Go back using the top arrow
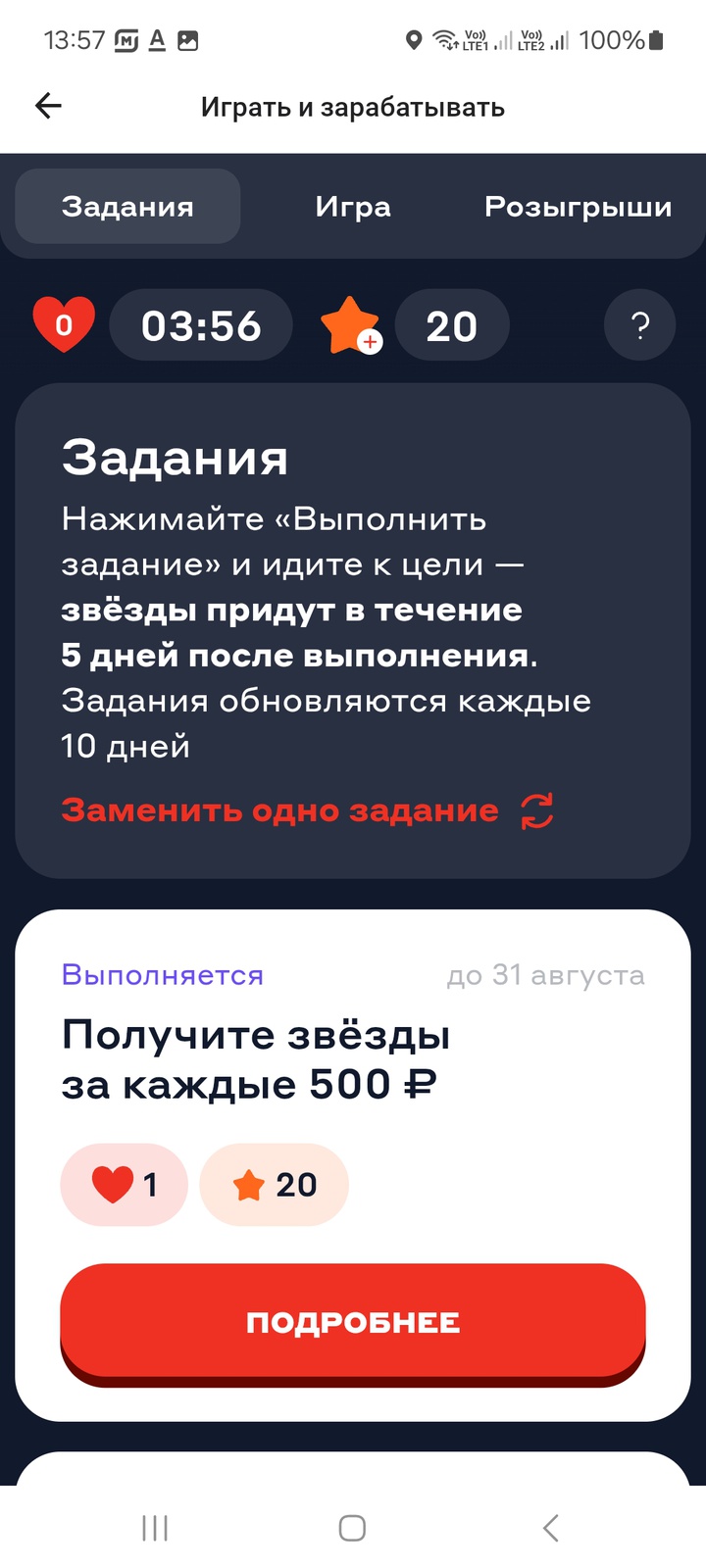Screen dimensions: 706x1568 coord(48,106)
